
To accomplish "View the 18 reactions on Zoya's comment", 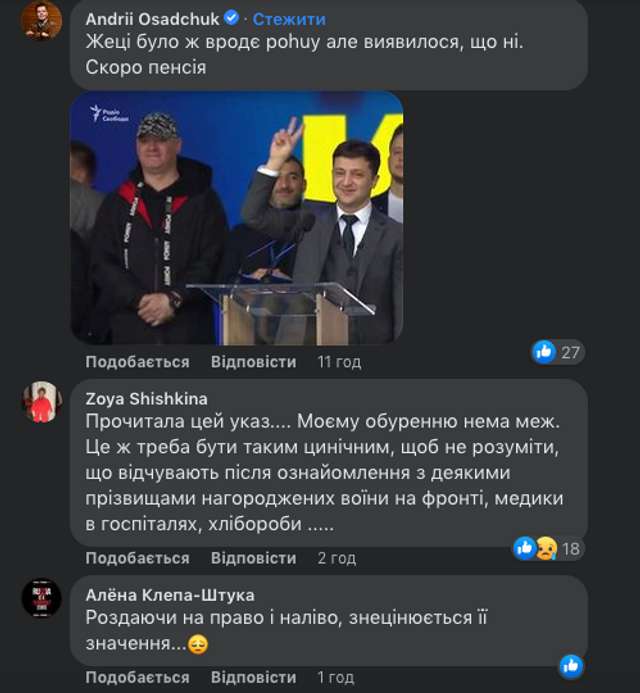I will (x=548, y=547).
